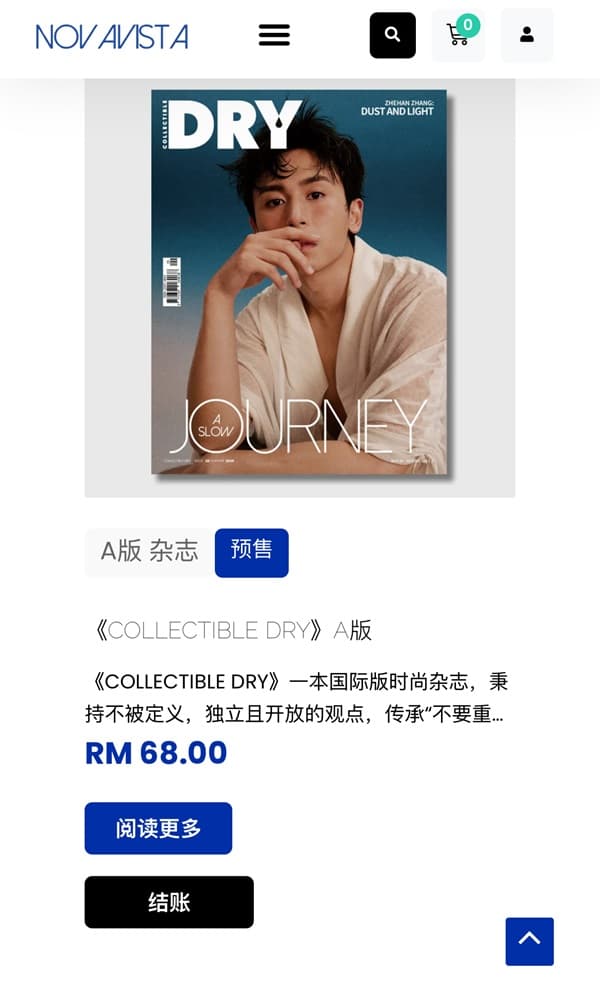Screen dimensions: 600x984
Task: Open the 《COLLECTIBLE DRY》A版 product title
Action: pyautogui.click(x=230, y=630)
